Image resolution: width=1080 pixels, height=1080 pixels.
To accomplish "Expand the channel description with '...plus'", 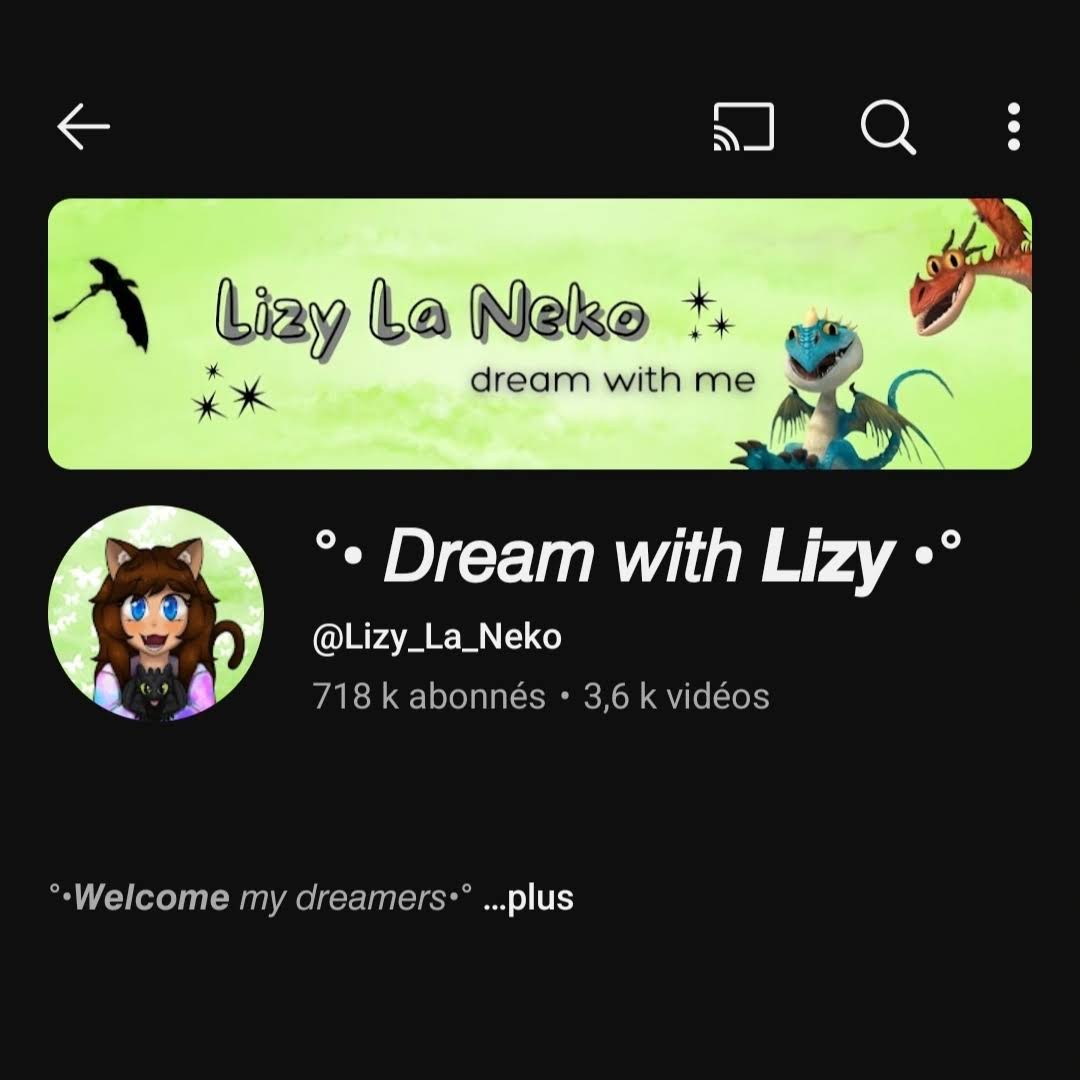I will [x=528, y=898].
